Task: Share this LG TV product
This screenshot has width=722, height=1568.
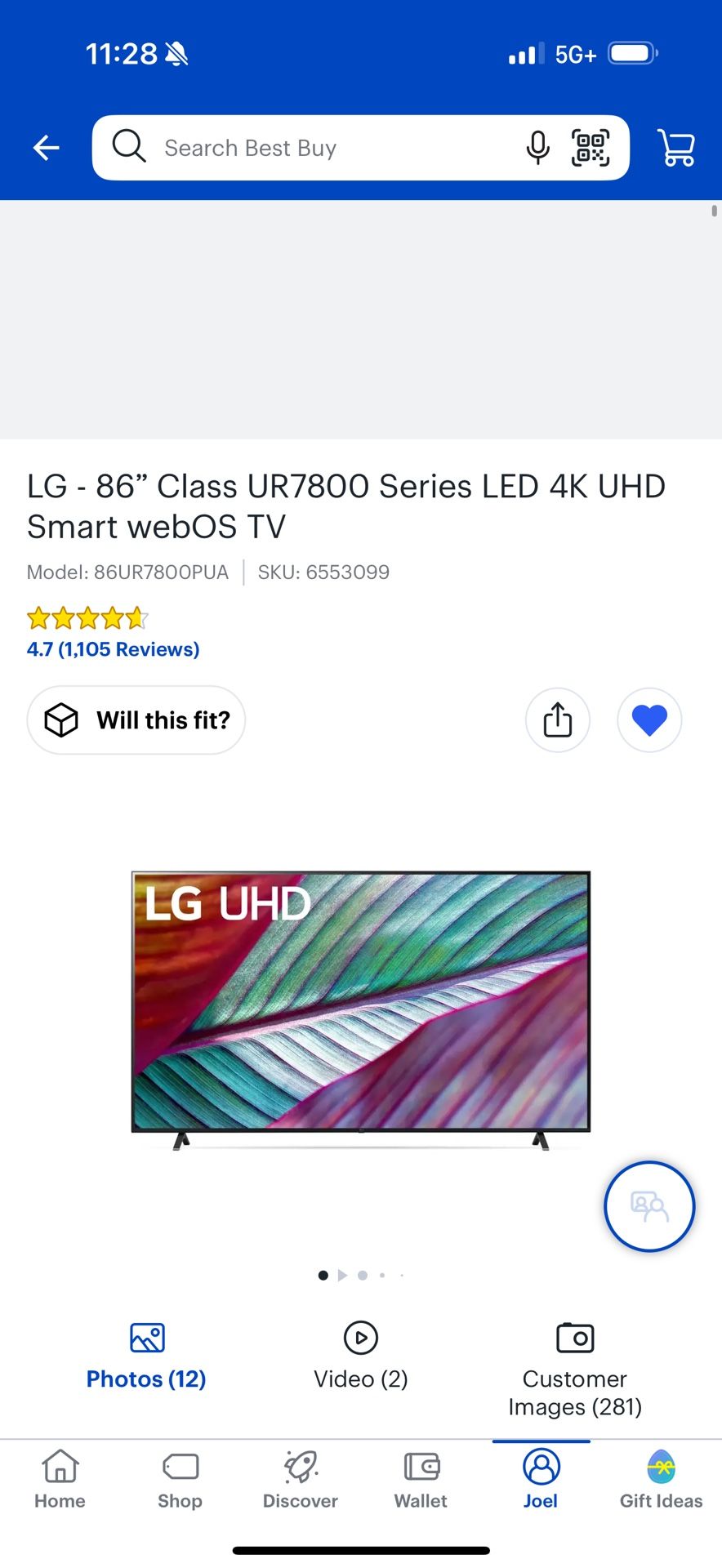Action: point(558,720)
